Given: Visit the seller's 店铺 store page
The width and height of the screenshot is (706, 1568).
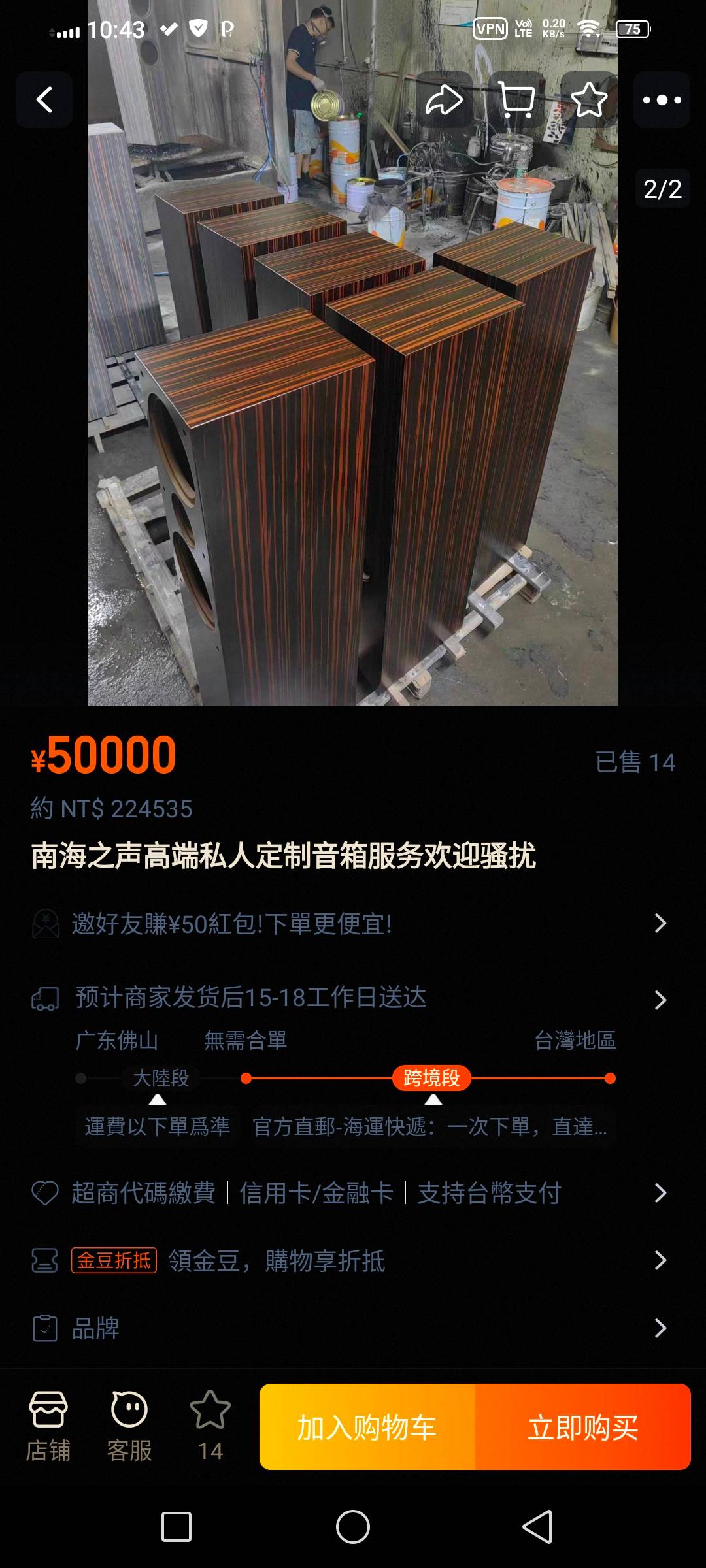Looking at the screenshot, I should click(x=48, y=1426).
